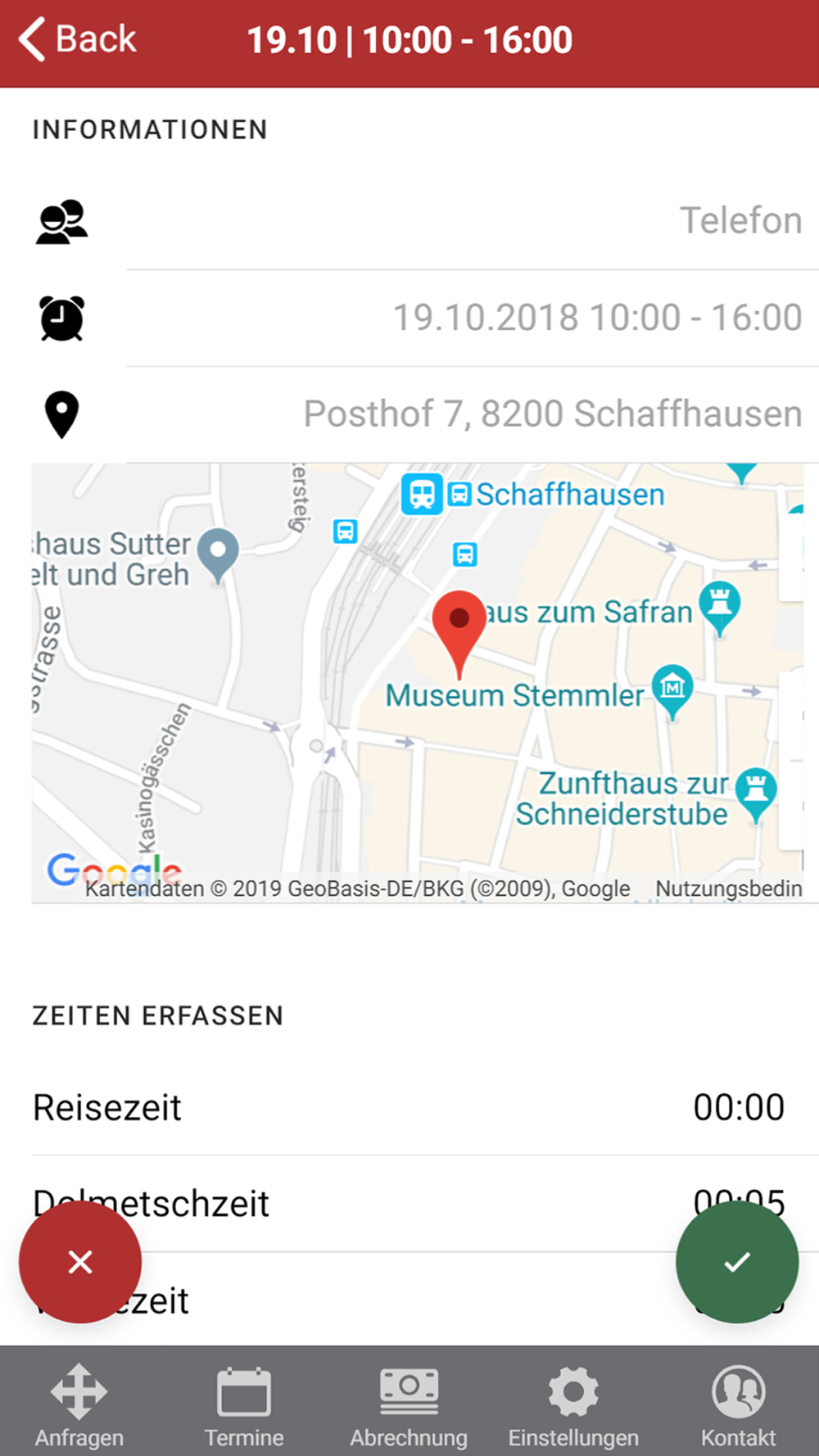Image resolution: width=819 pixels, height=1456 pixels.
Task: Open the Abrechnung tab
Action: [409, 1404]
